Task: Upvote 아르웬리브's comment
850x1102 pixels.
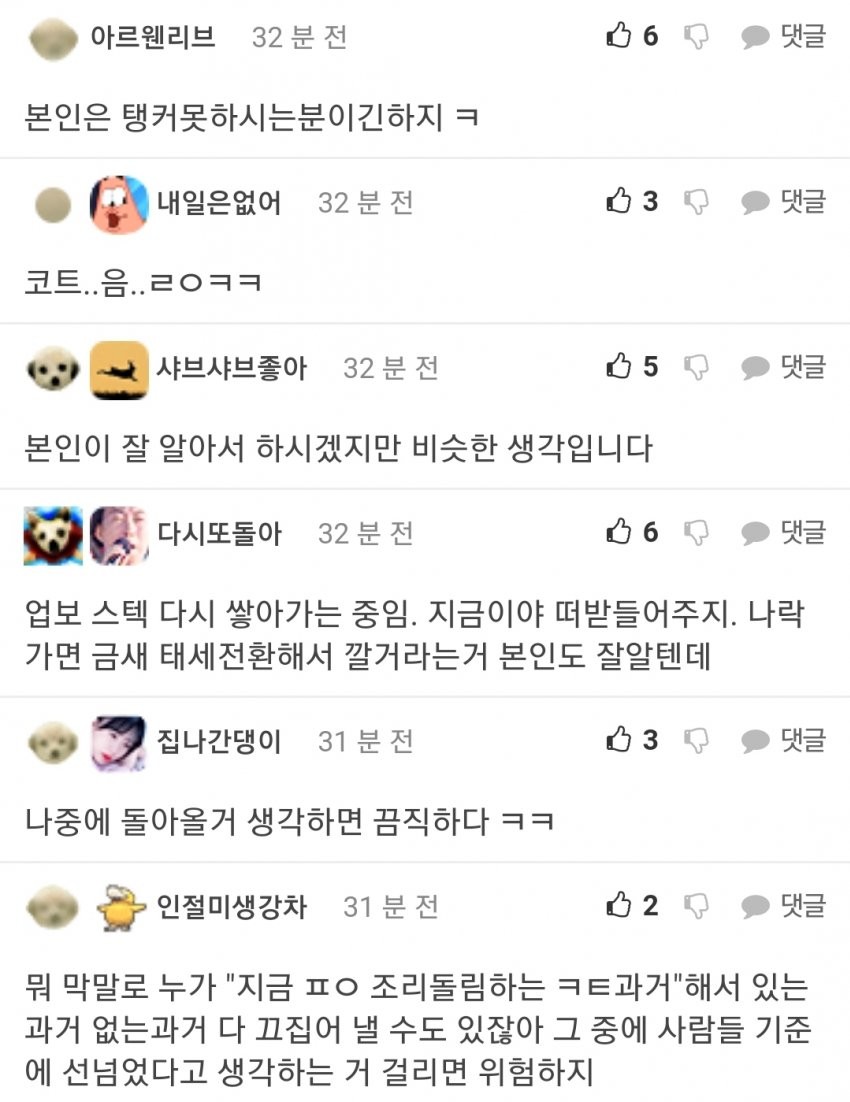Action: click(x=620, y=37)
